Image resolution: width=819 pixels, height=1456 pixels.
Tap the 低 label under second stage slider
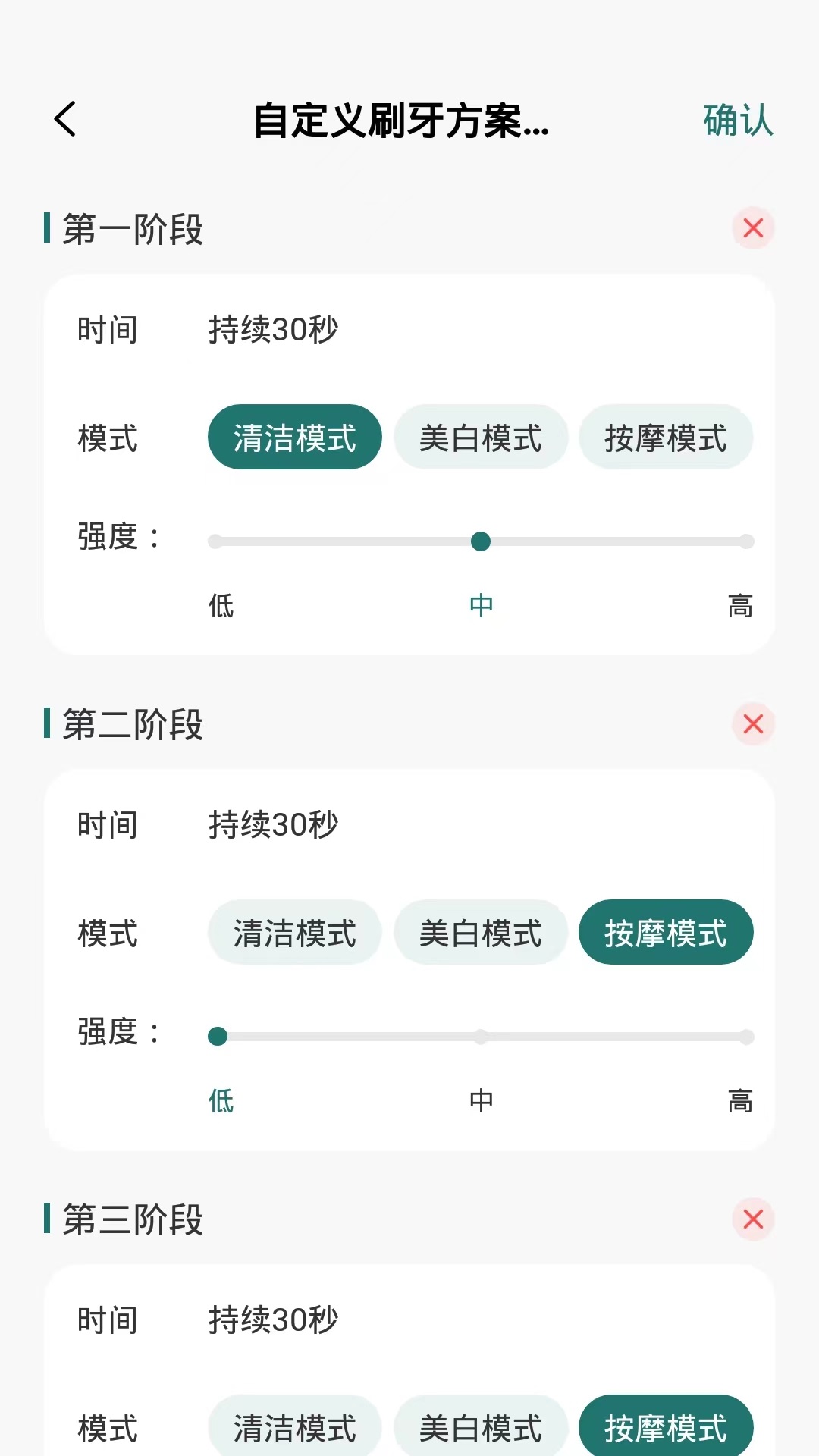[220, 1100]
